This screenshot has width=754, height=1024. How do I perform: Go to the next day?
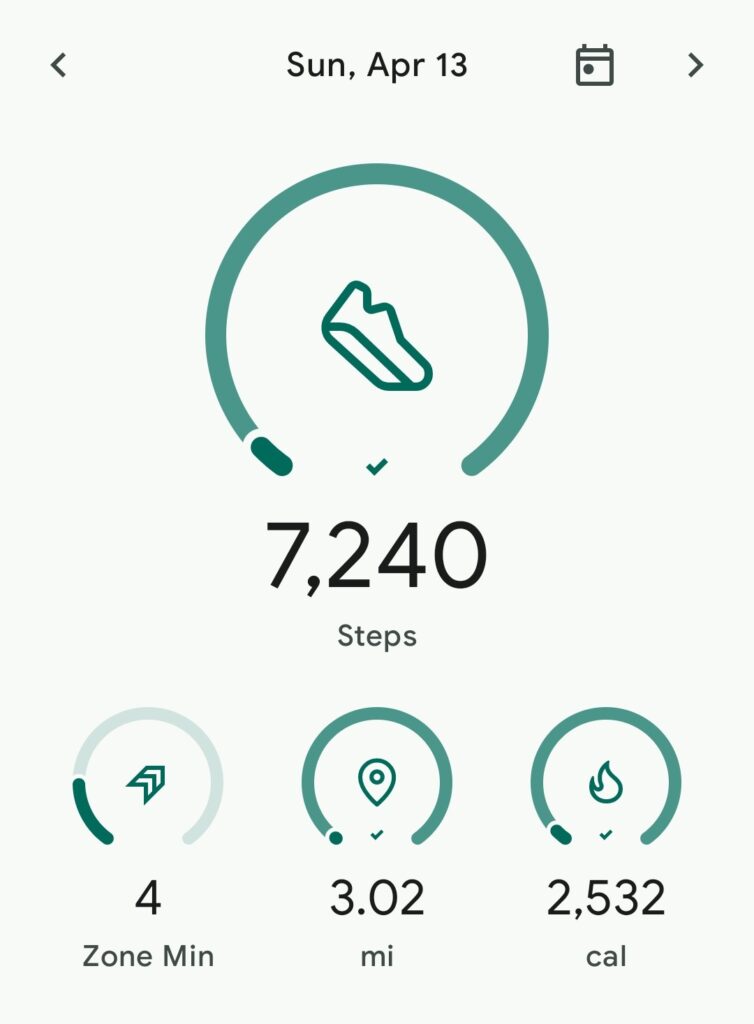coord(695,66)
